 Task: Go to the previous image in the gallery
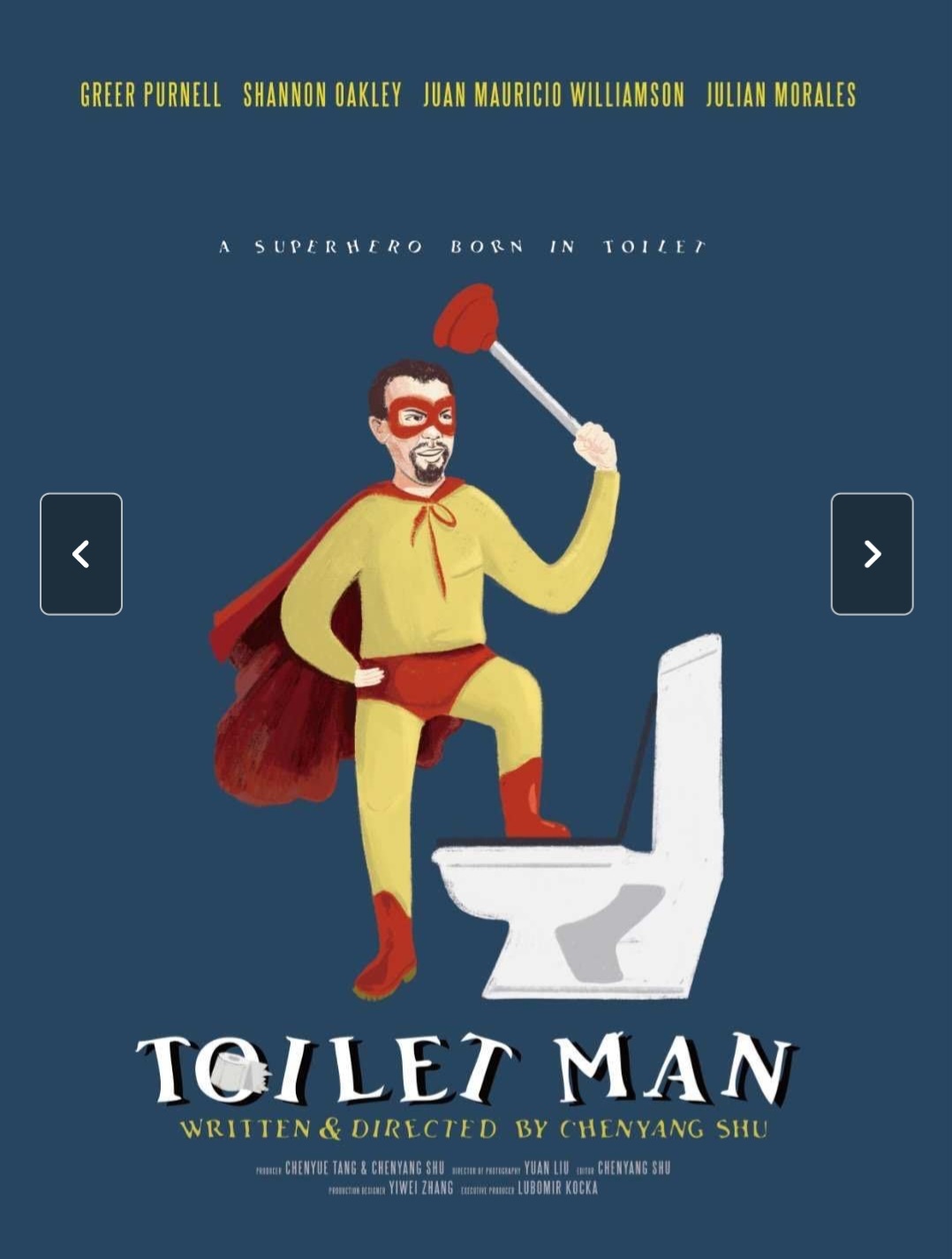point(81,554)
